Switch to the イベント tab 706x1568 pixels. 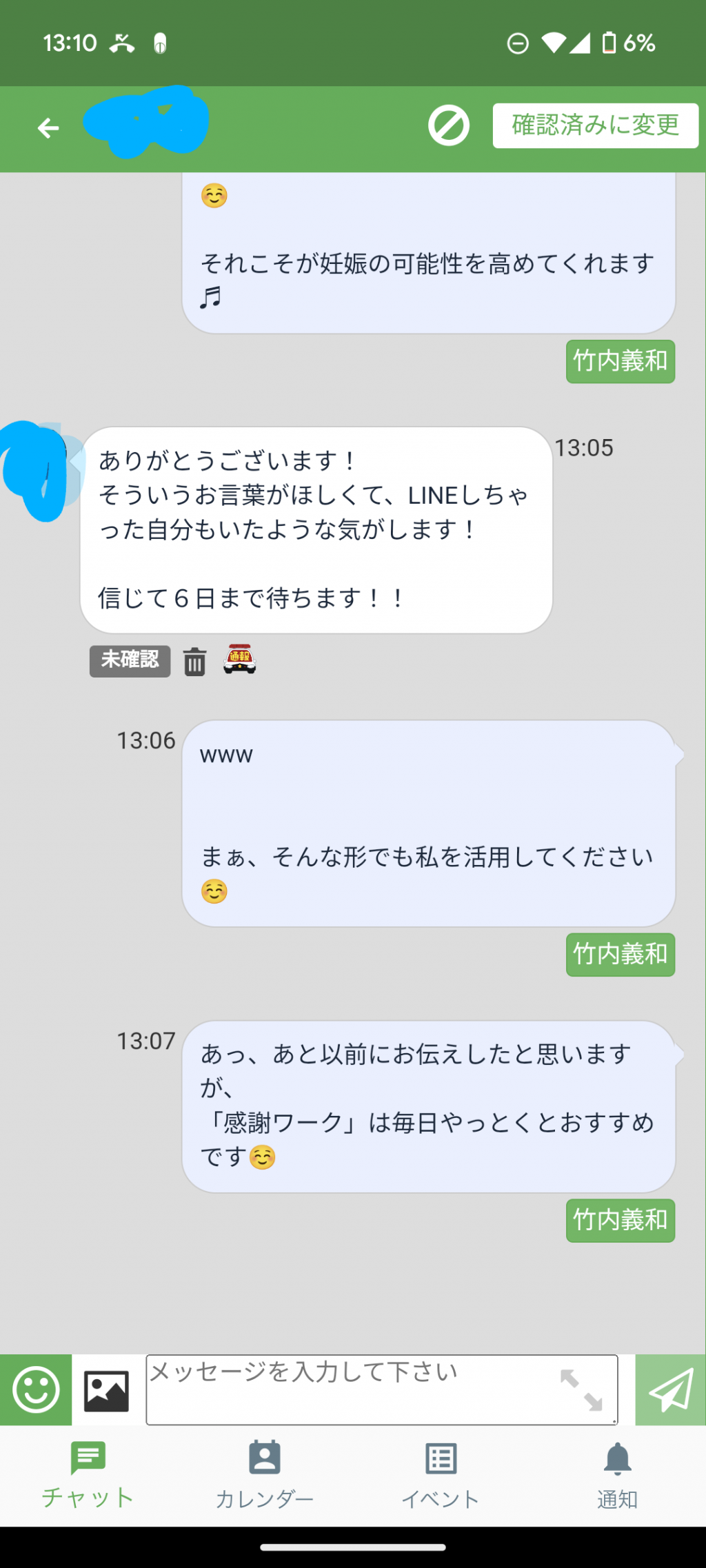[x=441, y=1476]
